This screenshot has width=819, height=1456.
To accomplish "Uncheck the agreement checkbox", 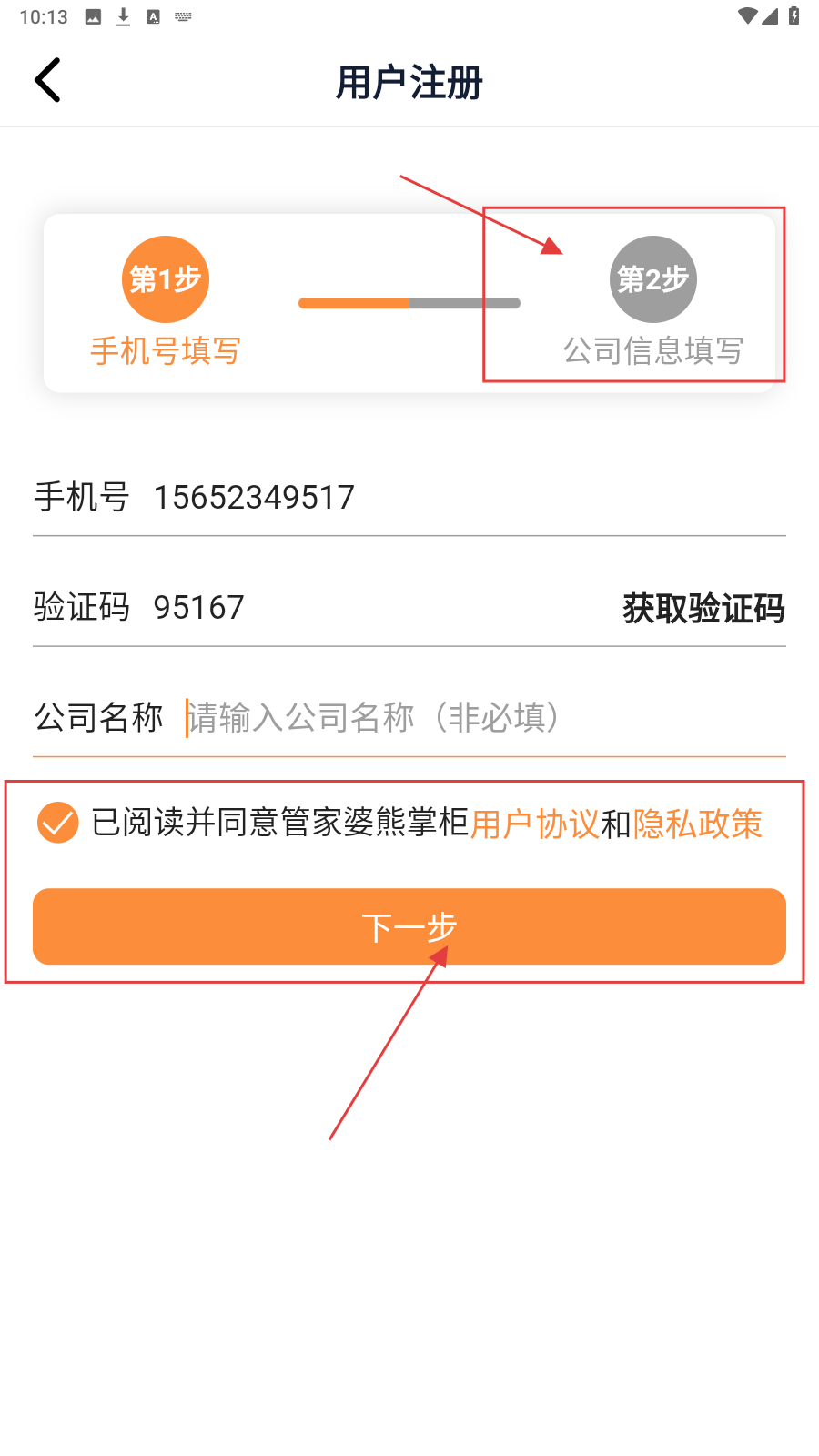I will click(58, 823).
